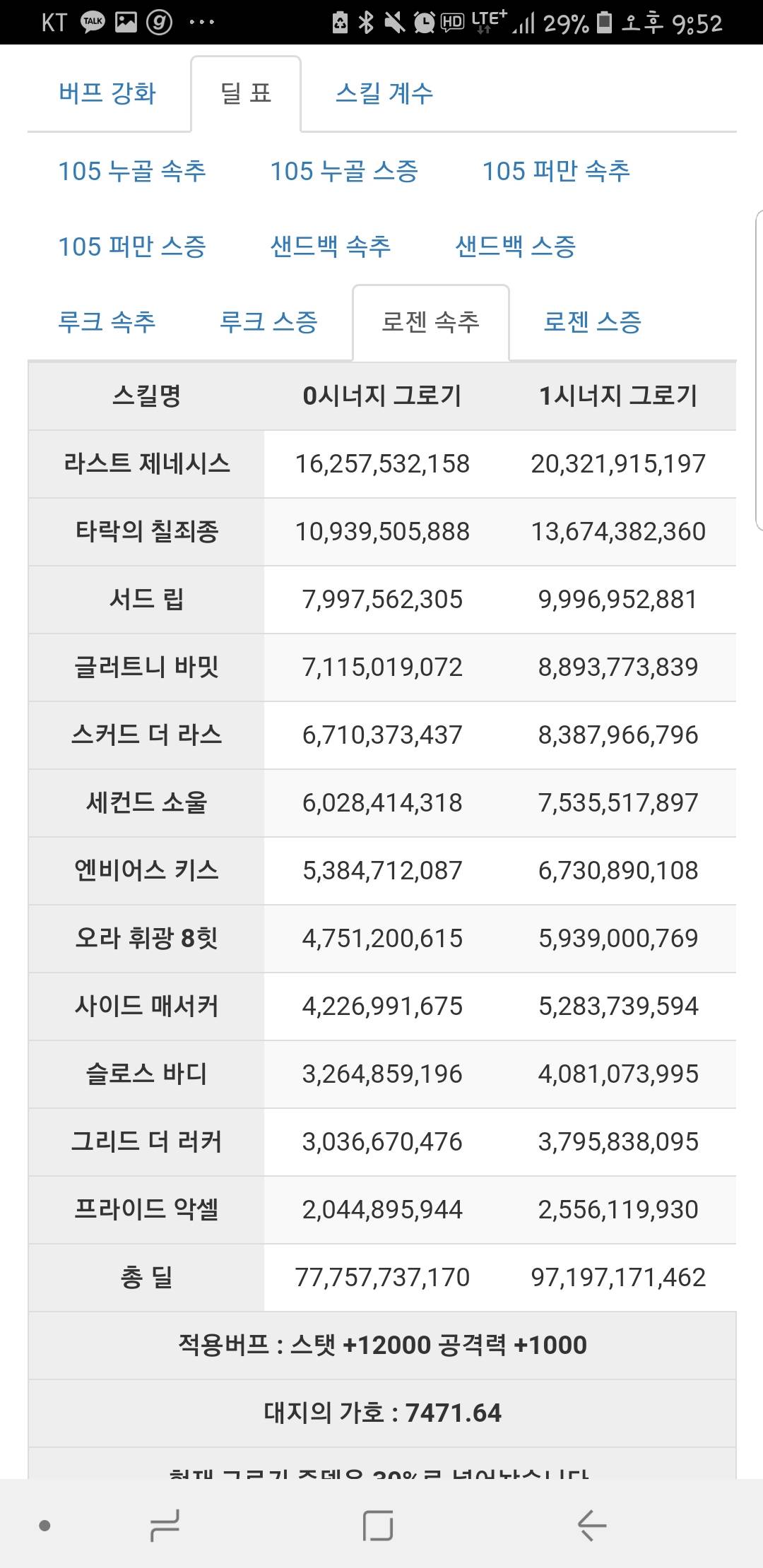The width and height of the screenshot is (763, 1568).
Task: Switch to 105 누골 스증
Action: [344, 171]
